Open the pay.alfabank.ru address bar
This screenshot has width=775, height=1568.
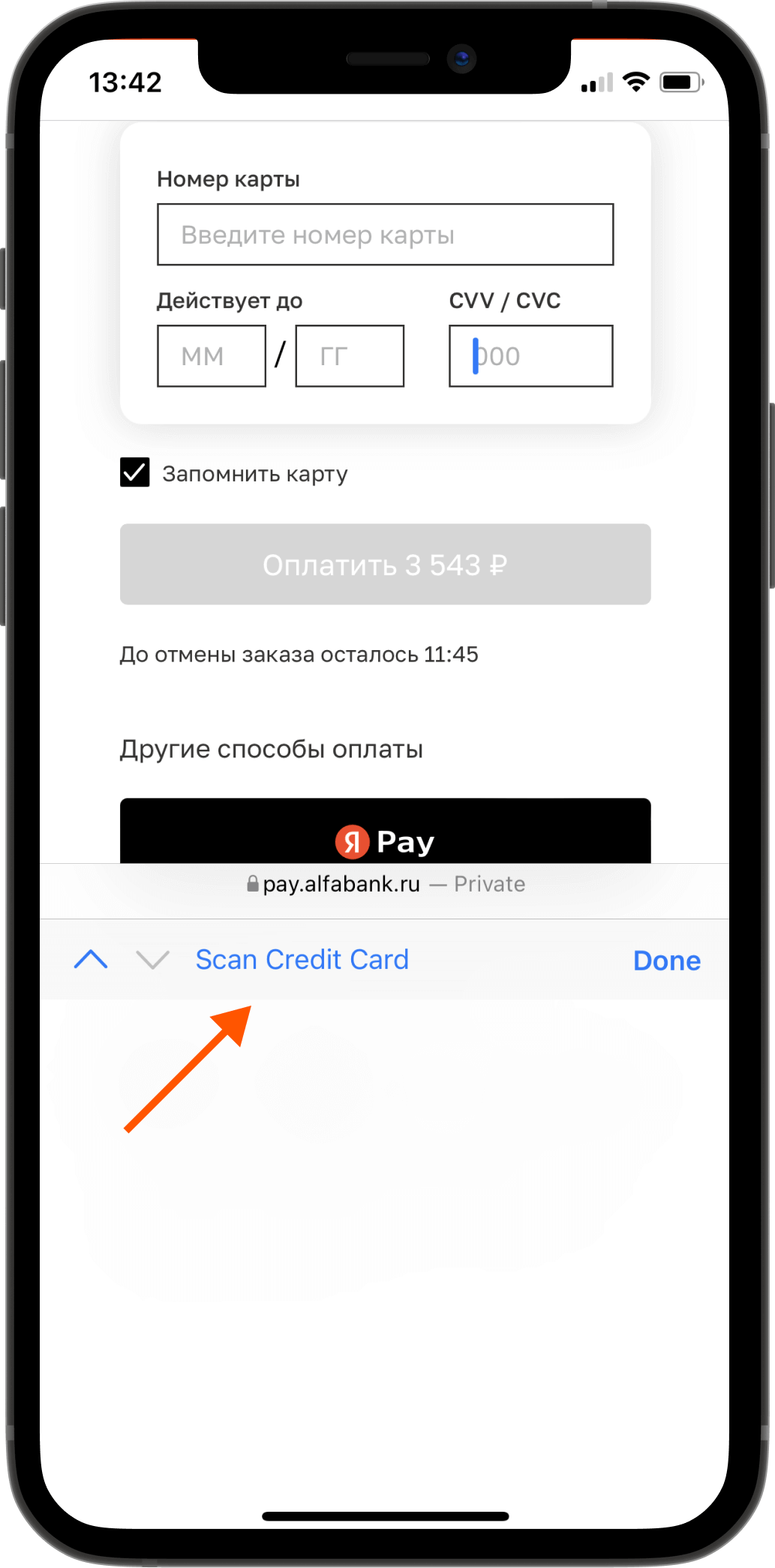[385, 884]
